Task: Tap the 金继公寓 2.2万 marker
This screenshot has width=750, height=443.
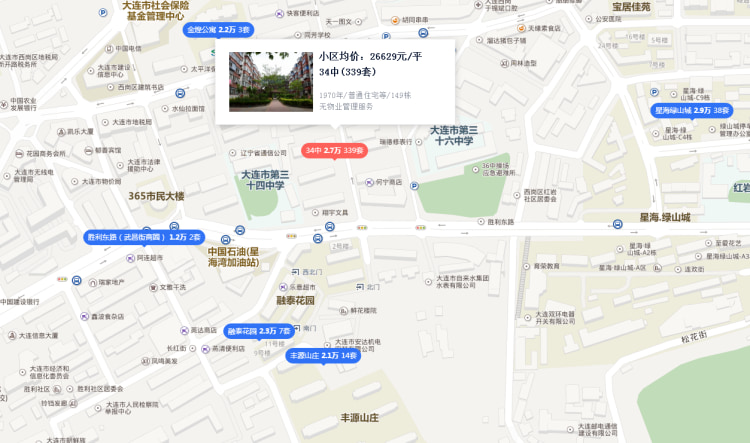Action: point(217,30)
